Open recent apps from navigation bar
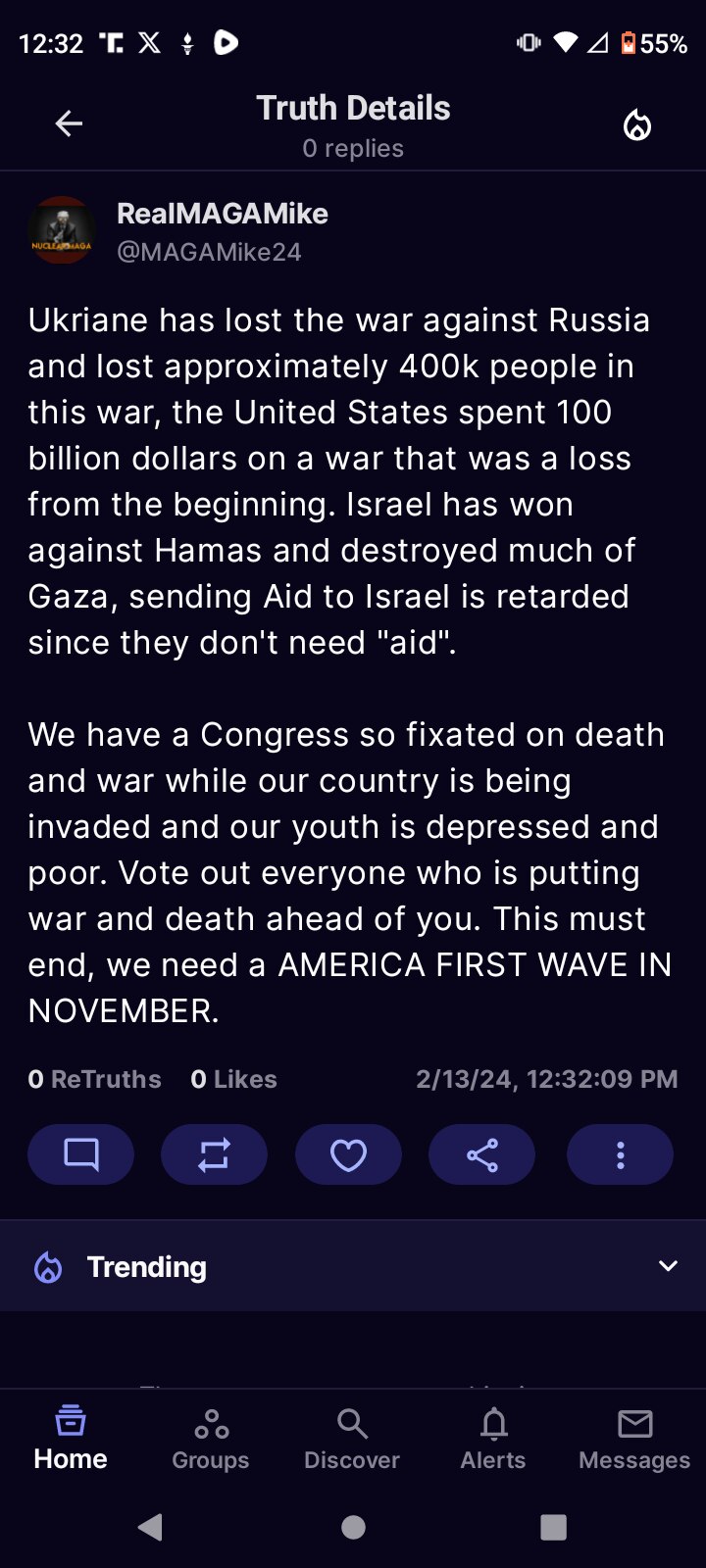 pos(553,1527)
